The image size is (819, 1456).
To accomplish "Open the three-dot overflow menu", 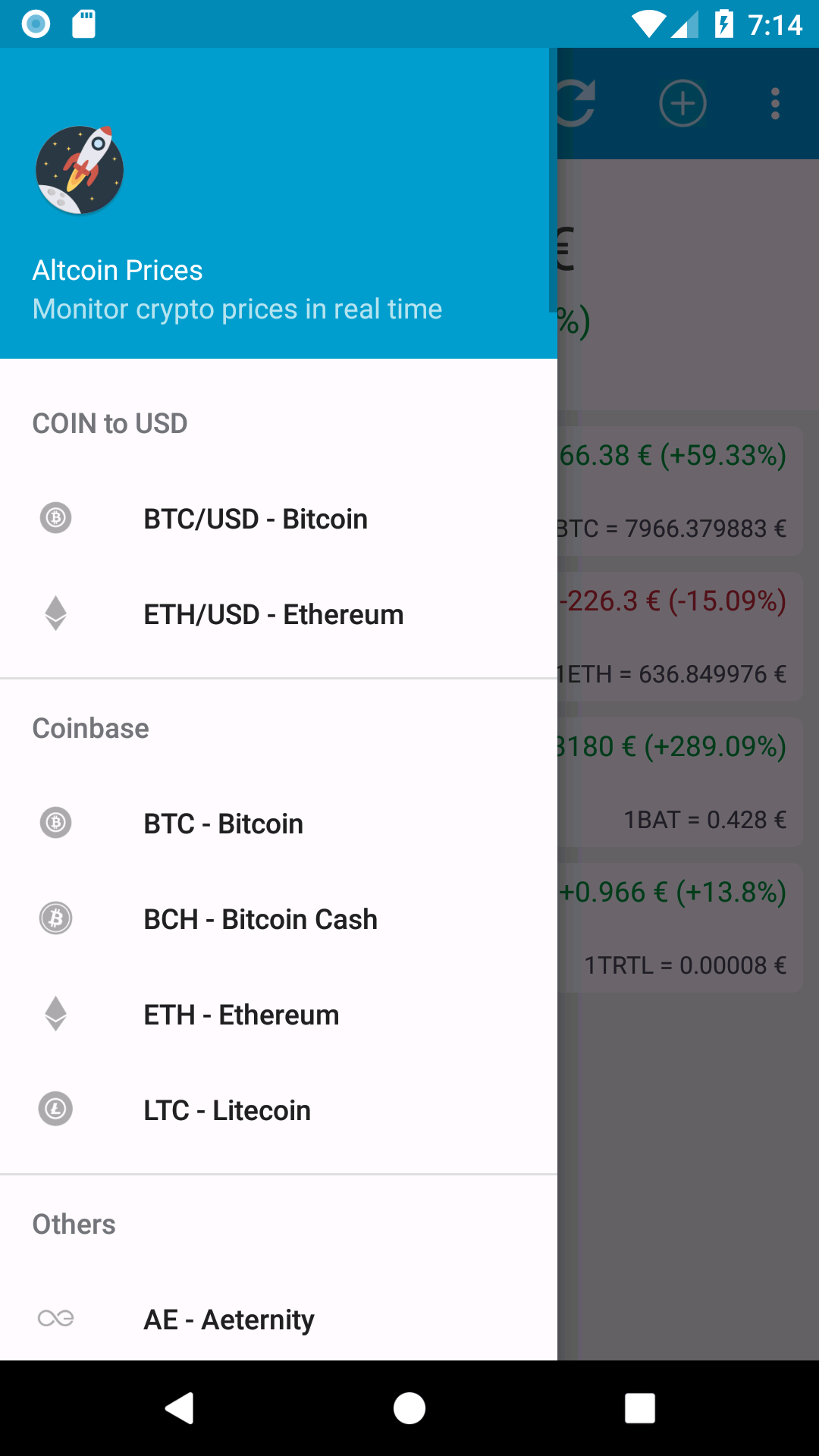I will pyautogui.click(x=775, y=103).
